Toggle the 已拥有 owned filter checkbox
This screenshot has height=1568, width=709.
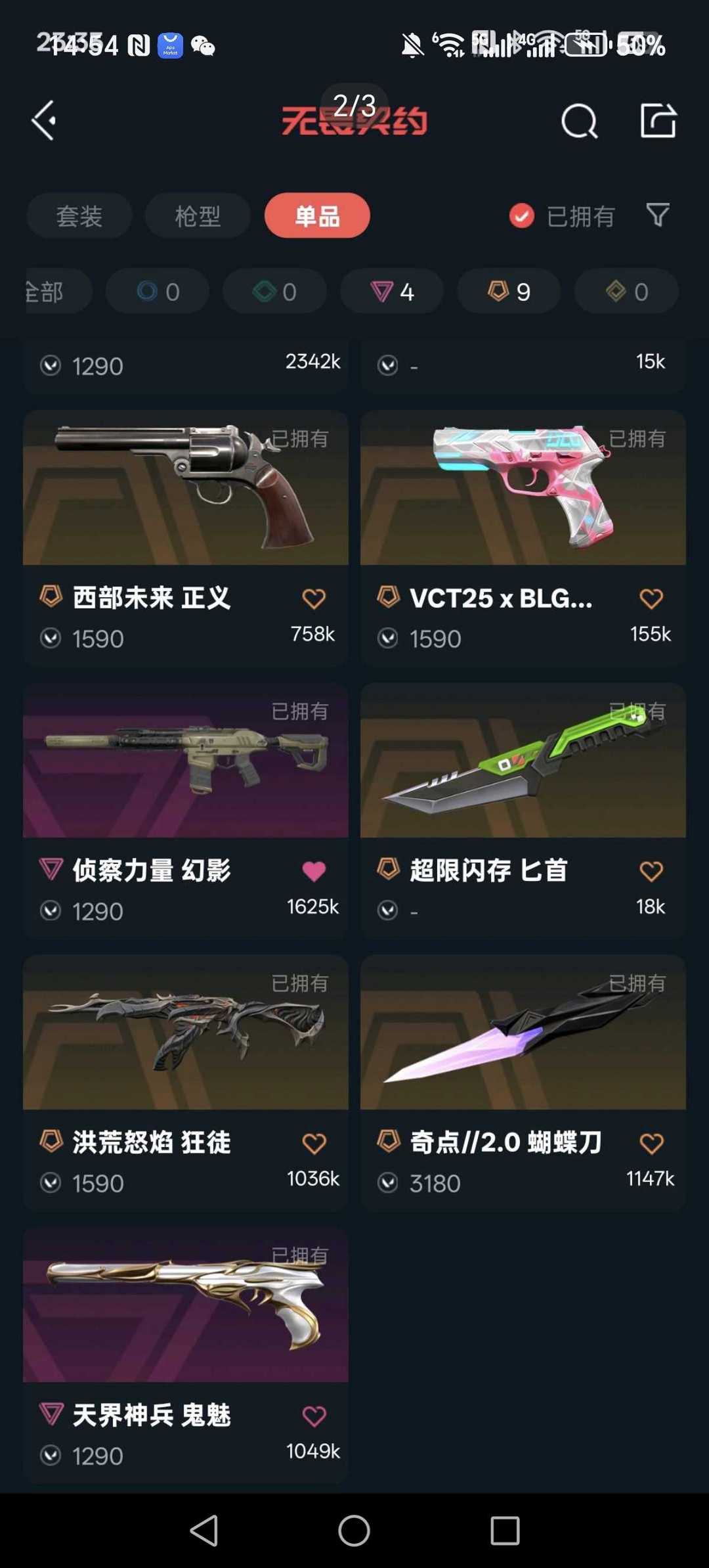pyautogui.click(x=522, y=215)
